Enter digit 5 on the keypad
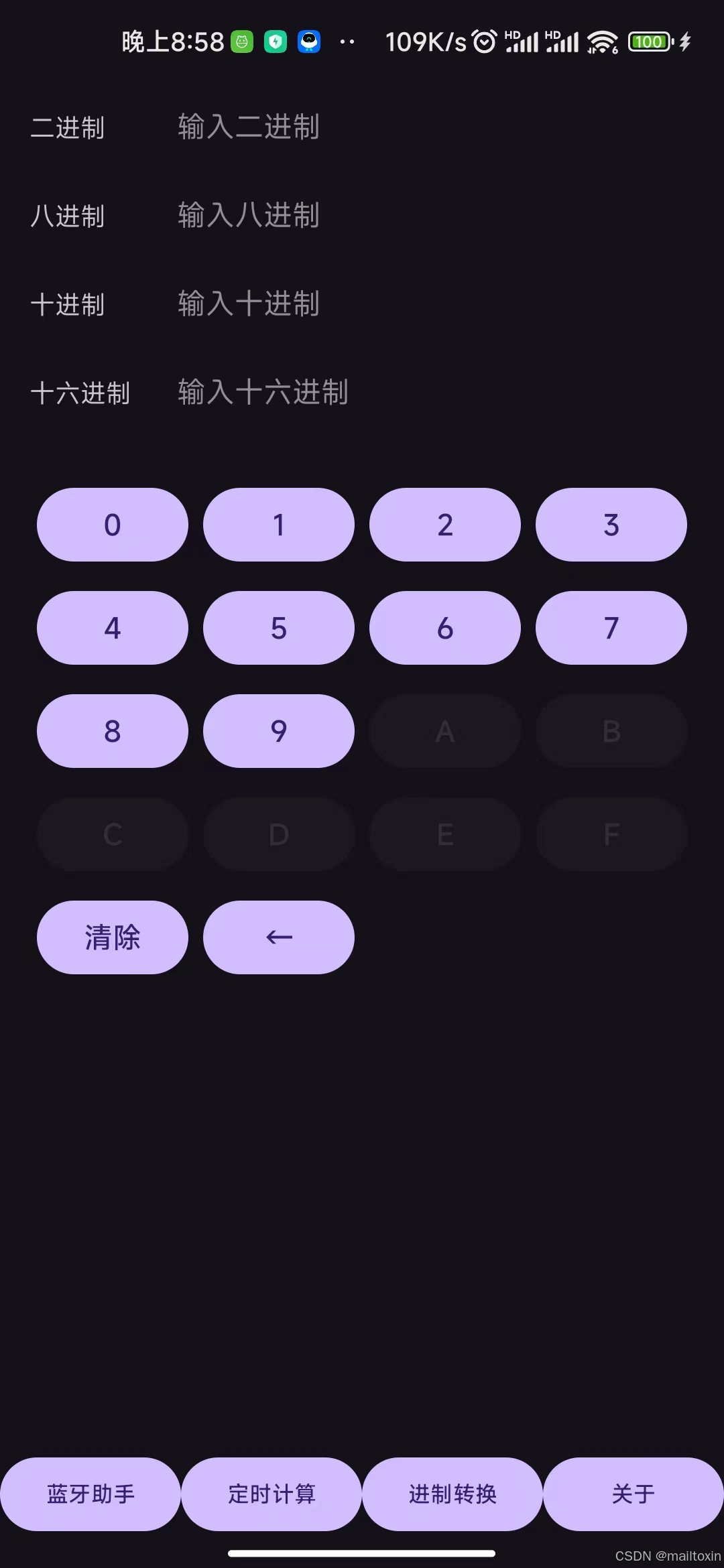The height and width of the screenshot is (1568, 724). coord(279,628)
